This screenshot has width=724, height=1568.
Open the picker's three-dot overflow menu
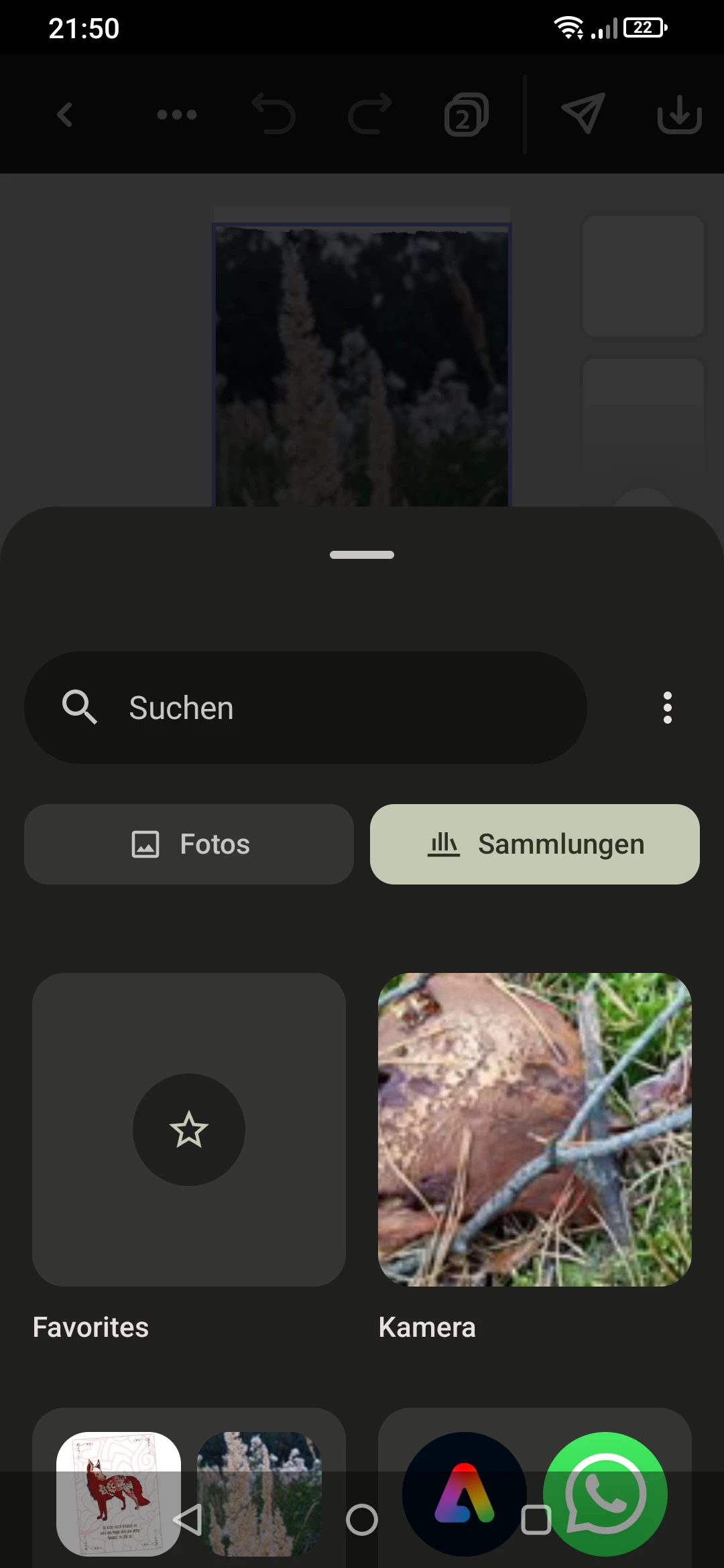tap(667, 708)
